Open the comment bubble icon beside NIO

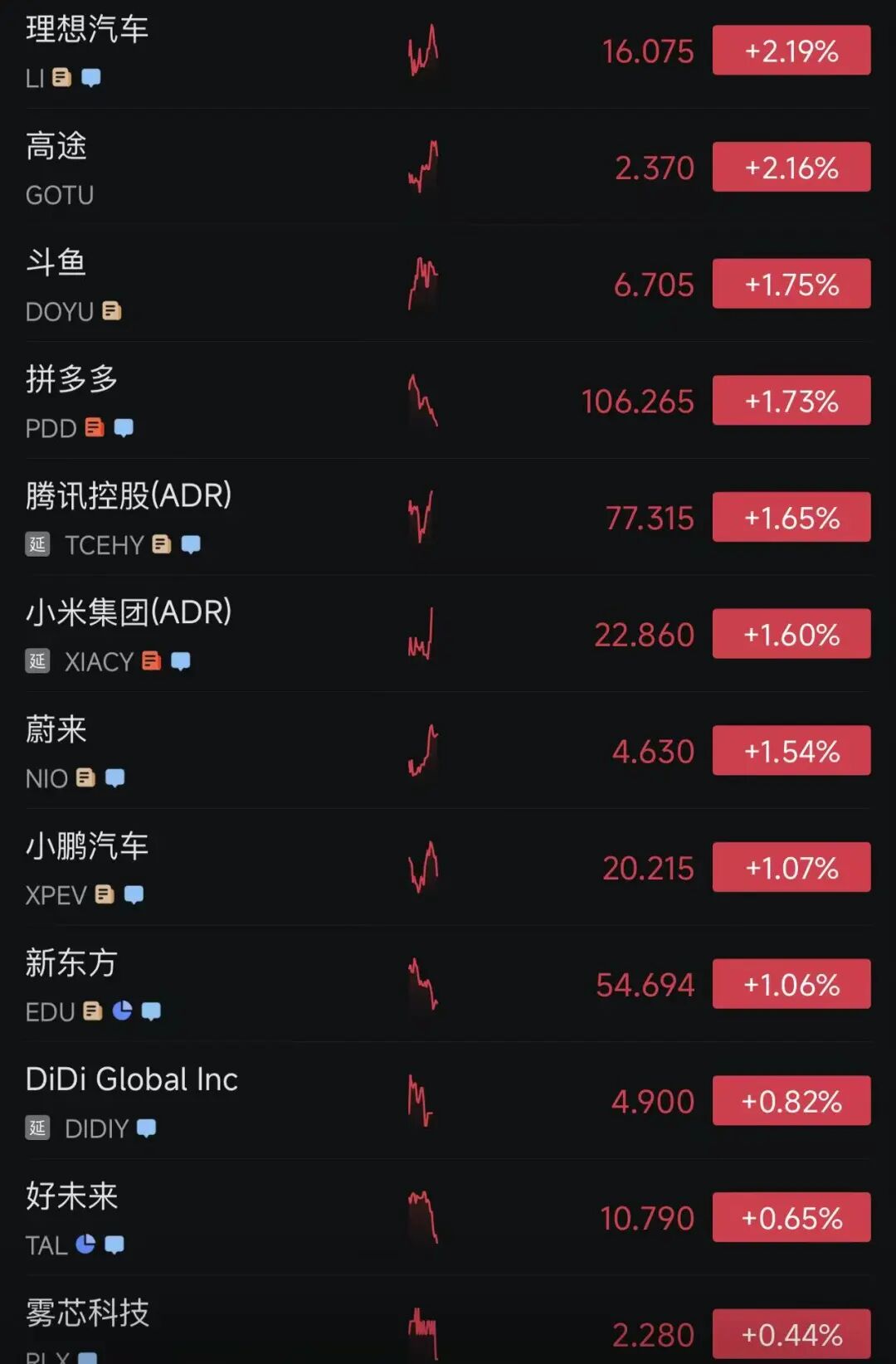[x=116, y=777]
